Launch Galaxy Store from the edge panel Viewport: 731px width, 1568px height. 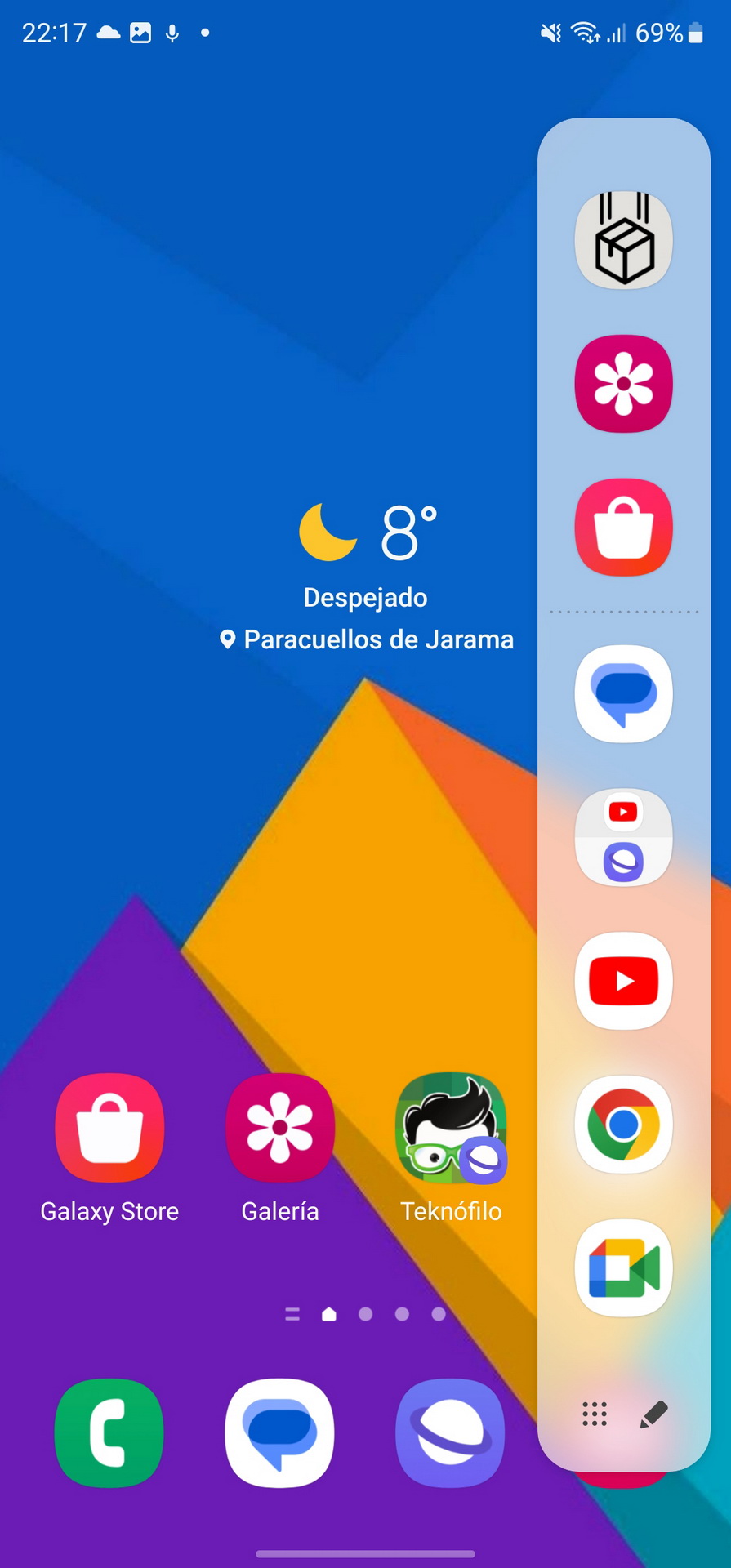[624, 528]
